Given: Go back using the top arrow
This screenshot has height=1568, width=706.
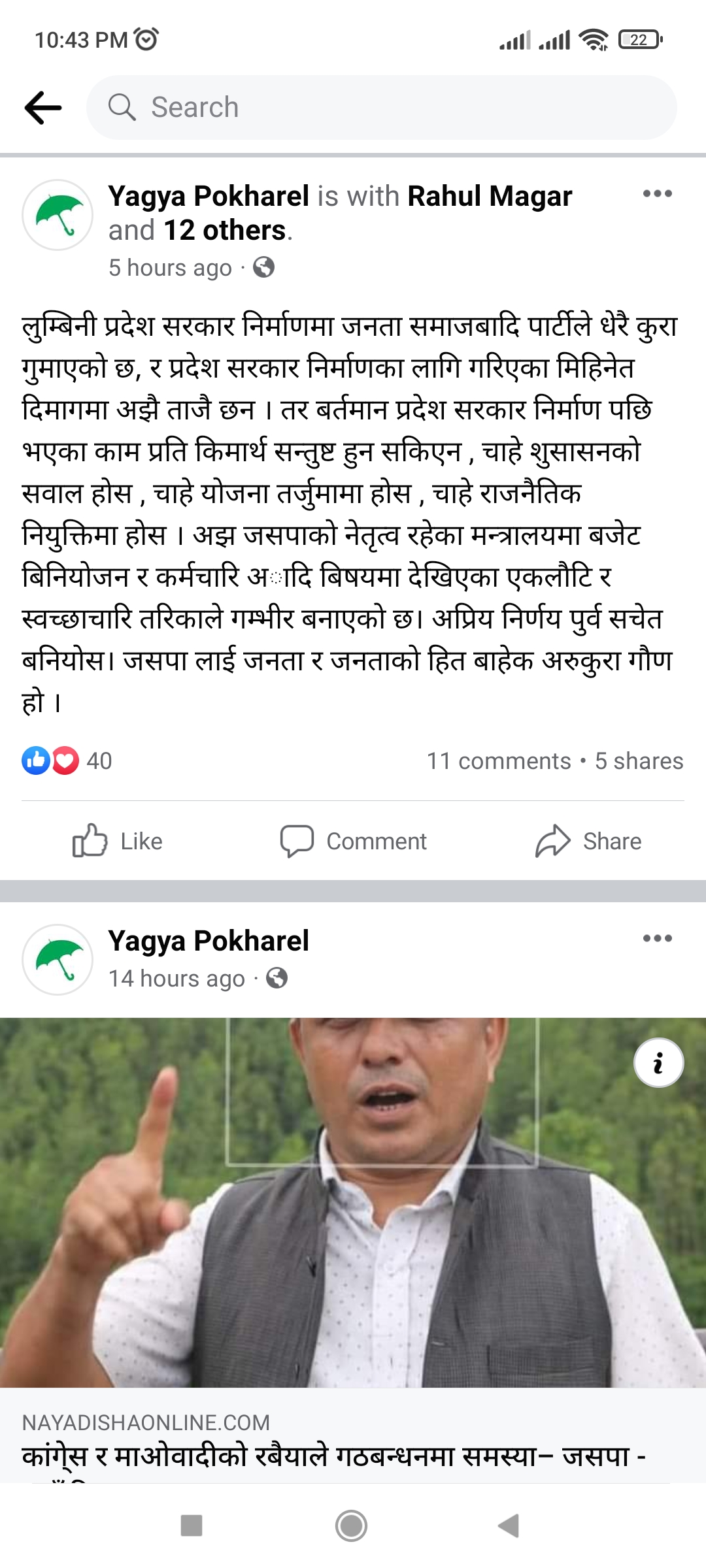Looking at the screenshot, I should (43, 108).
